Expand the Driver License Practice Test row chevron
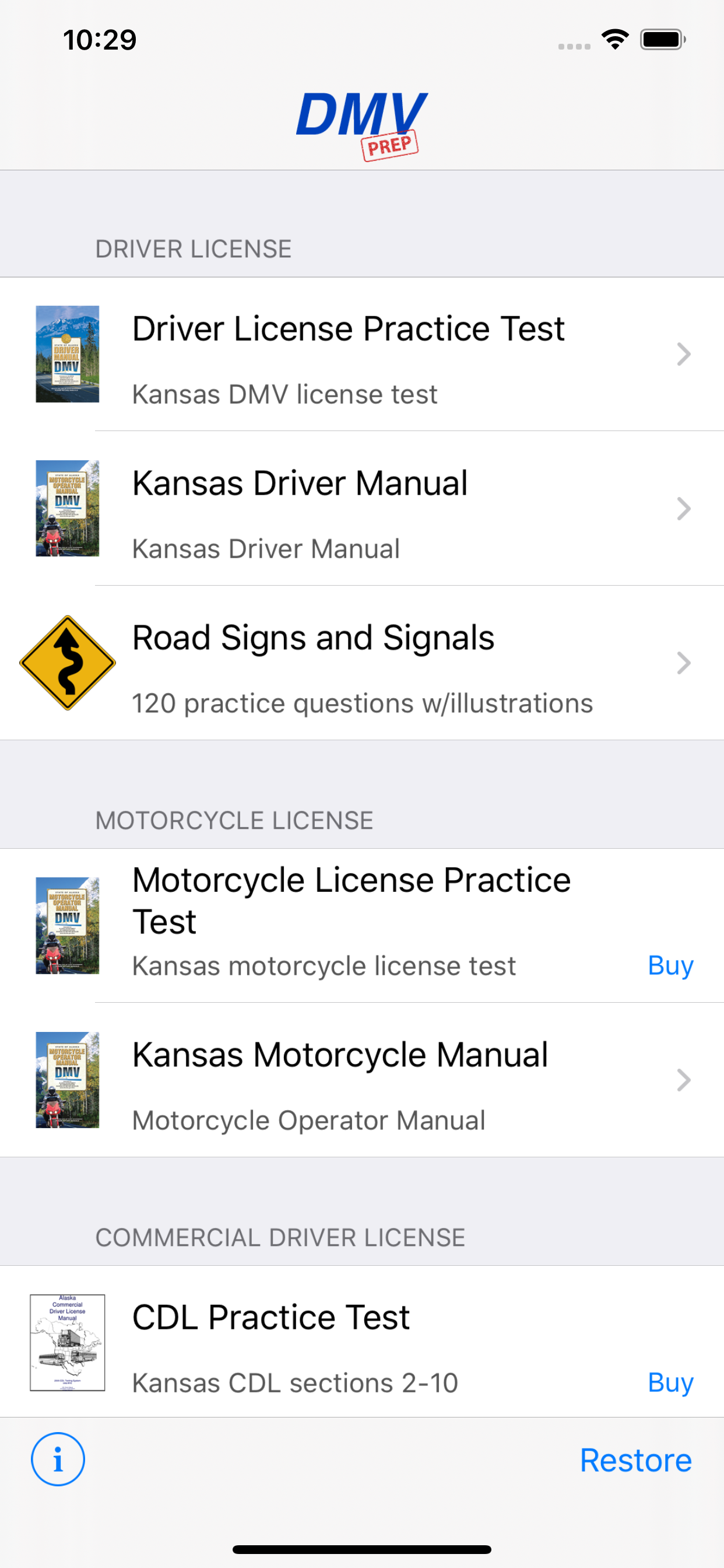This screenshot has width=724, height=1568. pos(684,353)
